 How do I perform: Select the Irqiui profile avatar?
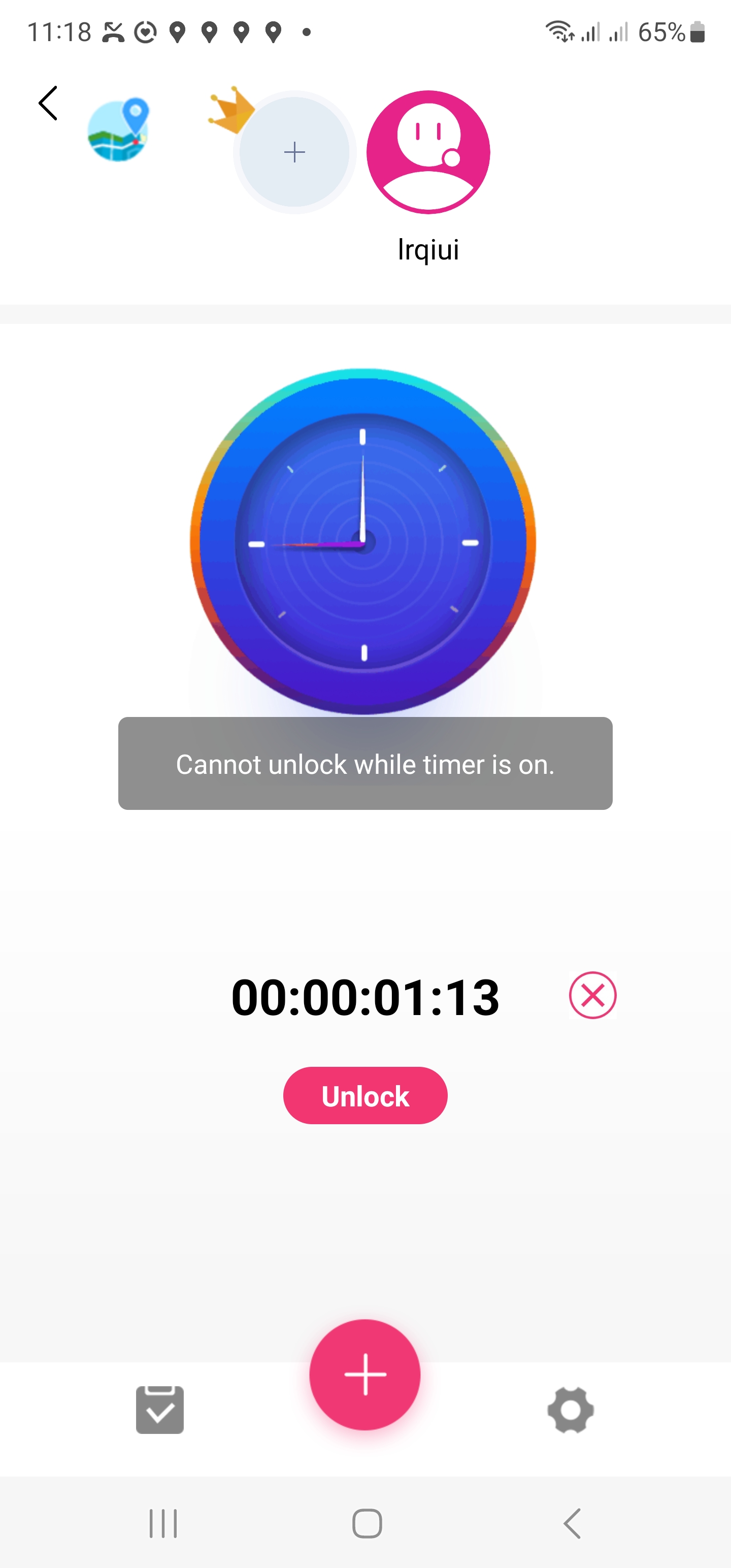(428, 153)
